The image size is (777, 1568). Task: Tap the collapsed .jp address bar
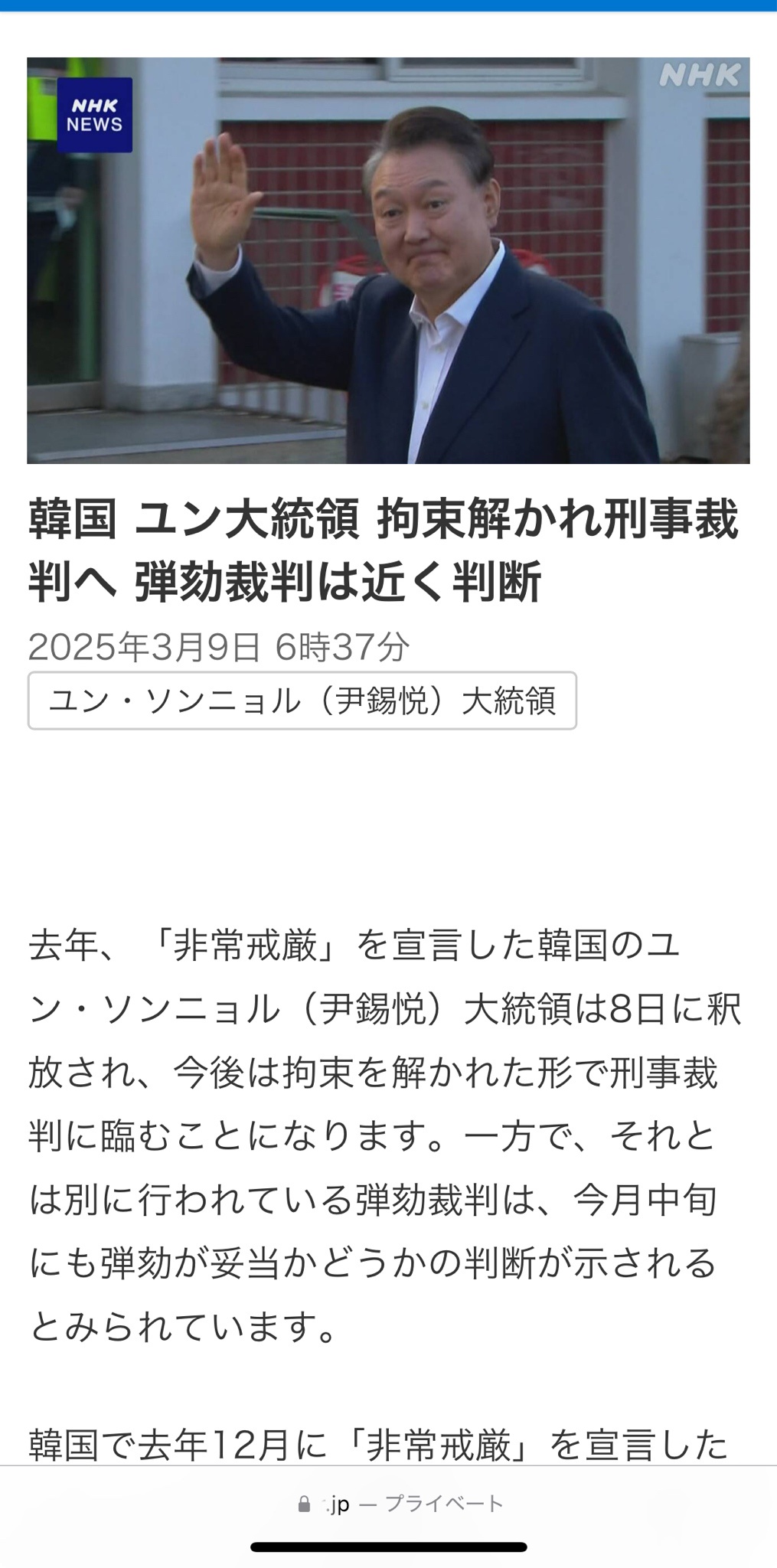(x=400, y=1504)
